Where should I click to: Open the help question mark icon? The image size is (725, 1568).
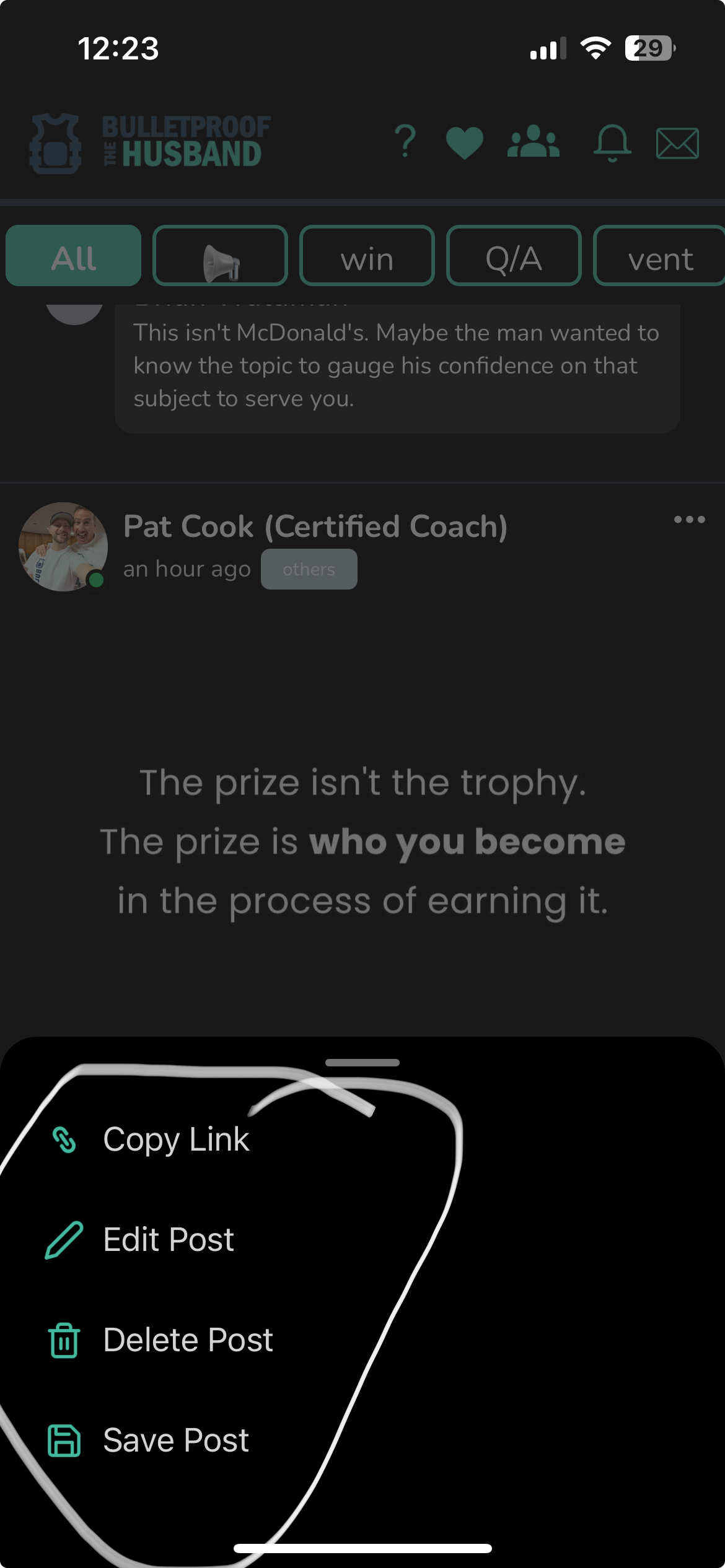[405, 142]
